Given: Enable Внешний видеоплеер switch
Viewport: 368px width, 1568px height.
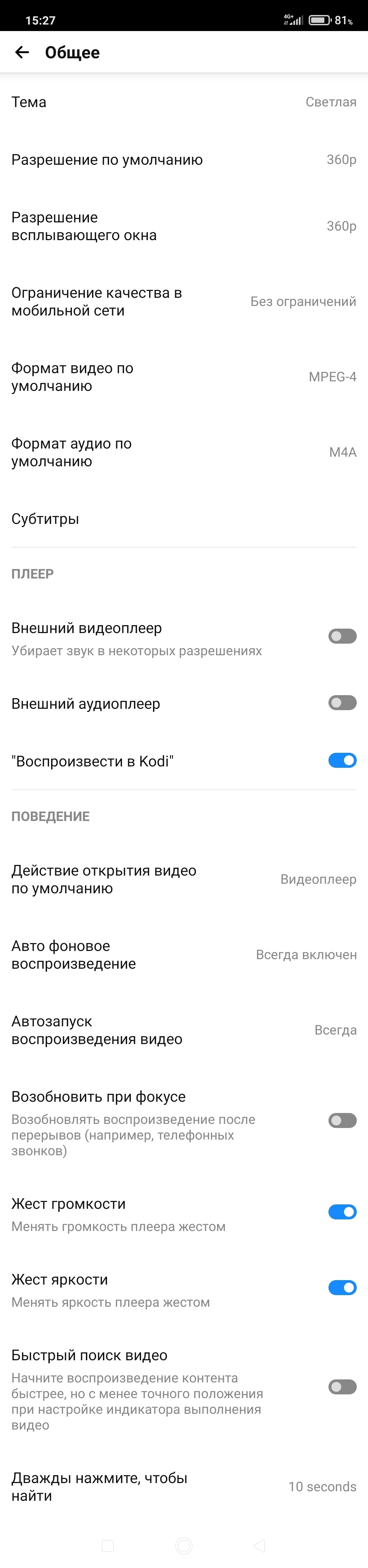Looking at the screenshot, I should click(342, 637).
